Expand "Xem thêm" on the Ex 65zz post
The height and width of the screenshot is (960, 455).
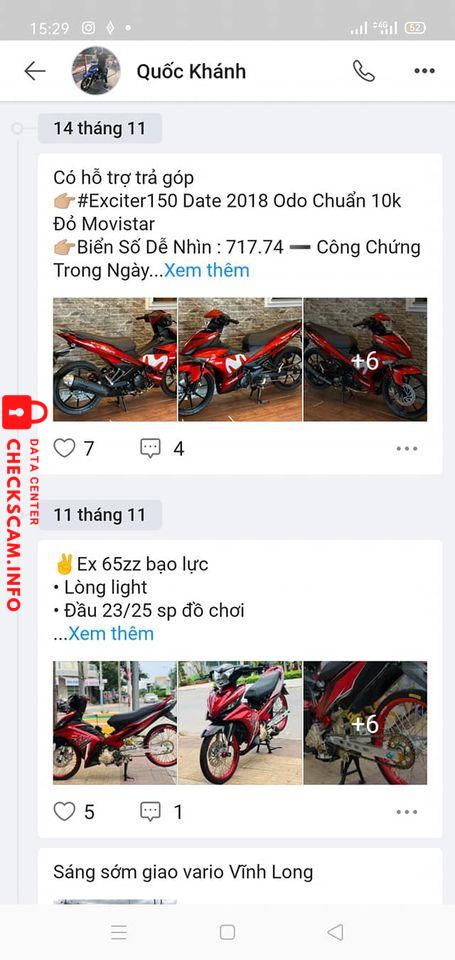tap(111, 634)
